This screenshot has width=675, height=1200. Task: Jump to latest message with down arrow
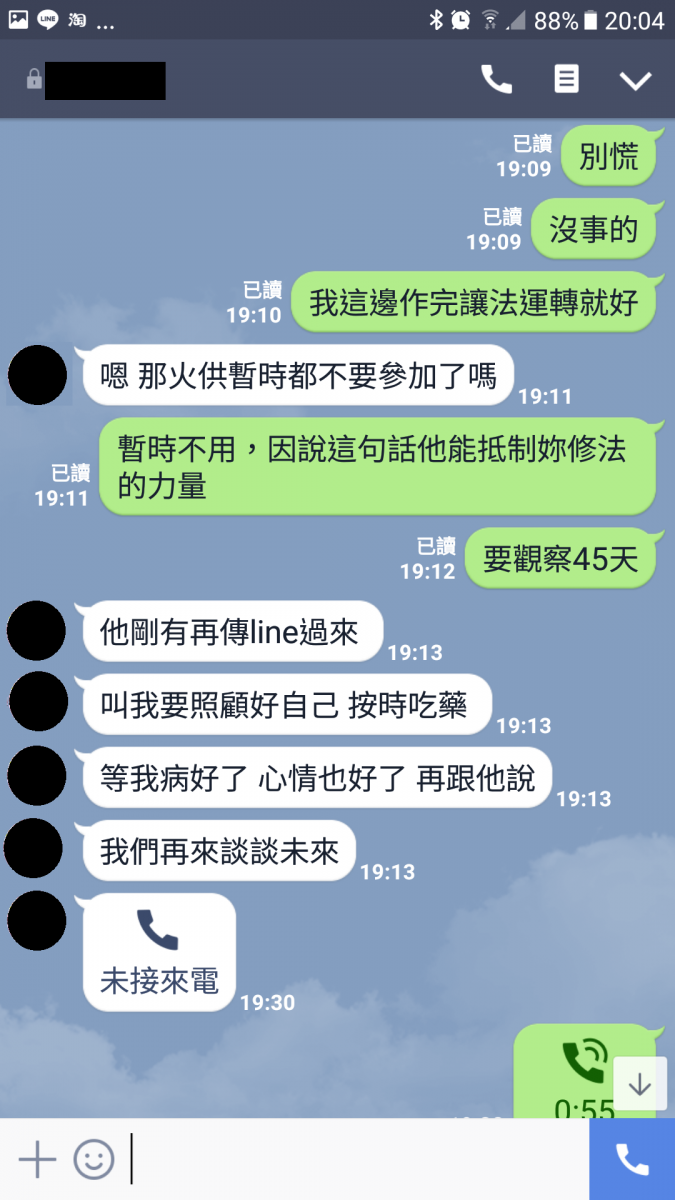639,1085
